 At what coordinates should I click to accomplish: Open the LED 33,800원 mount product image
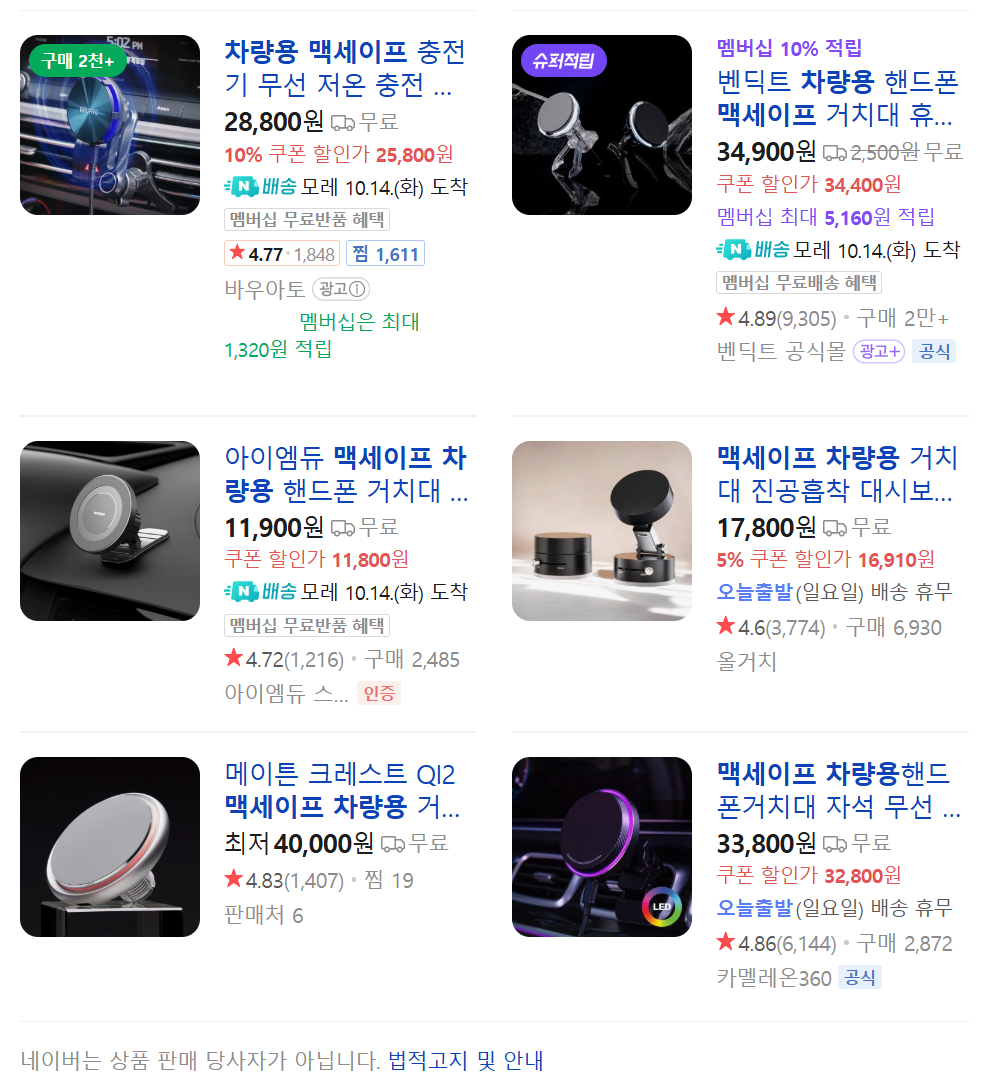pyautogui.click(x=602, y=847)
